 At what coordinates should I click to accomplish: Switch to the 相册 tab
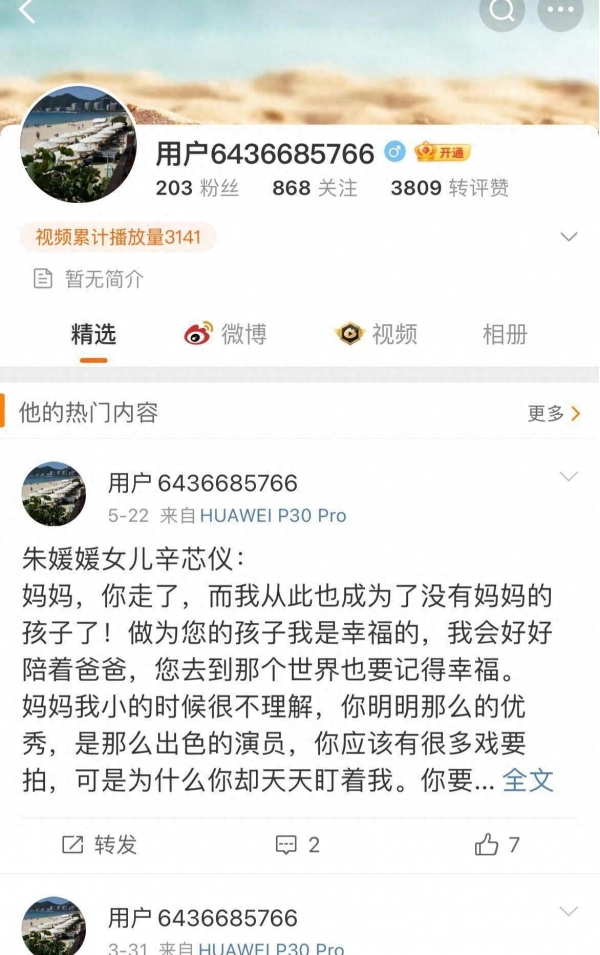coord(504,335)
